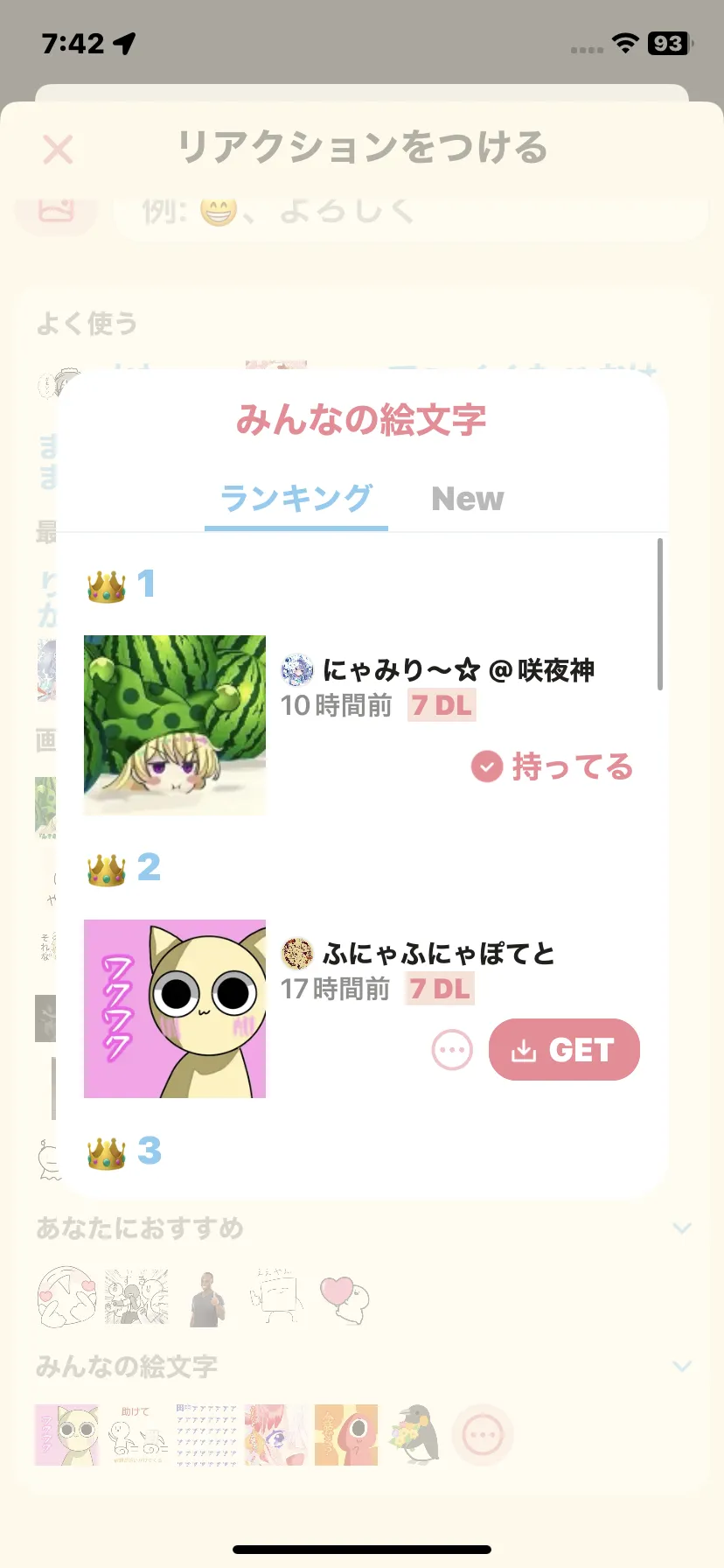Image resolution: width=724 pixels, height=1568 pixels.
Task: Select the ランキング tab
Action: 296,499
